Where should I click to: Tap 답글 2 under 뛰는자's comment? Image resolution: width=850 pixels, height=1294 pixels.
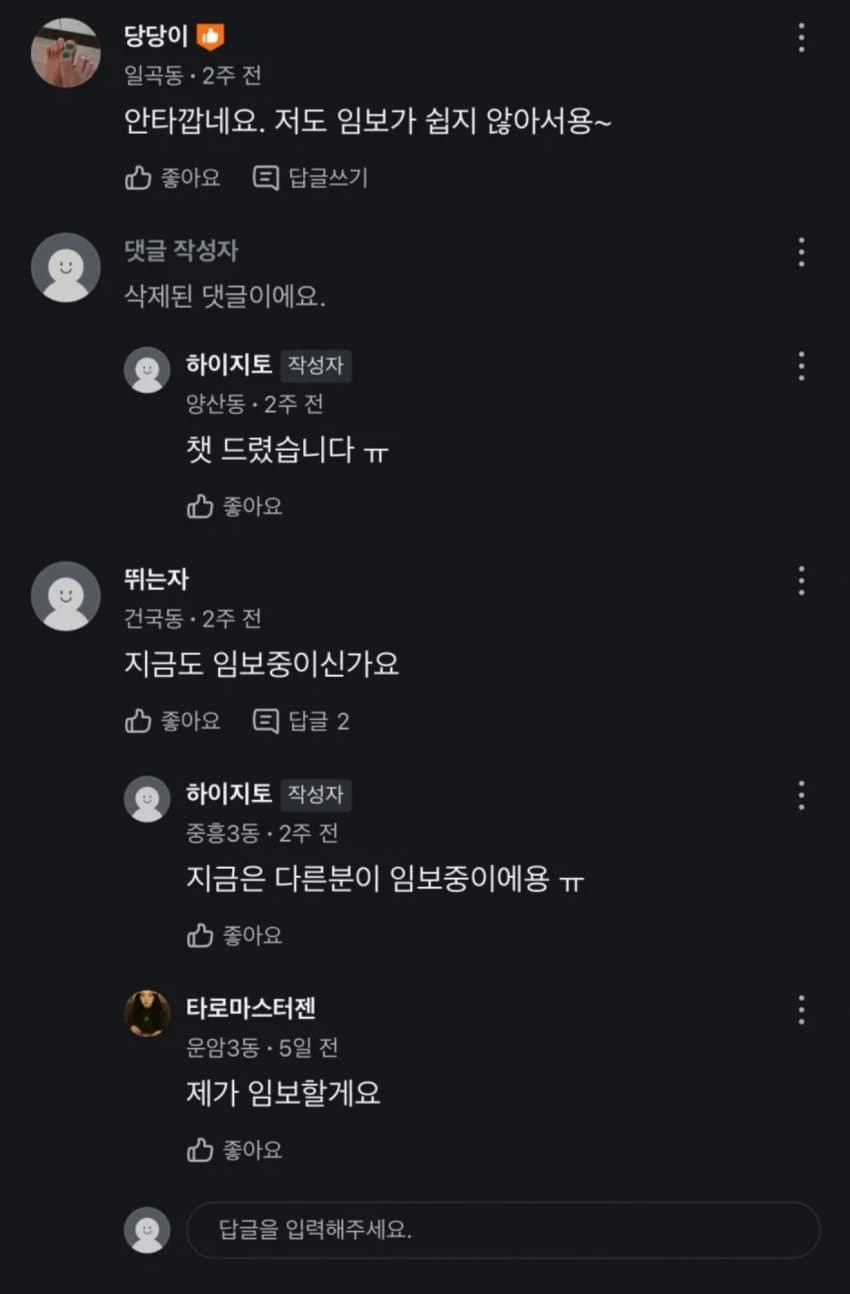(301, 721)
